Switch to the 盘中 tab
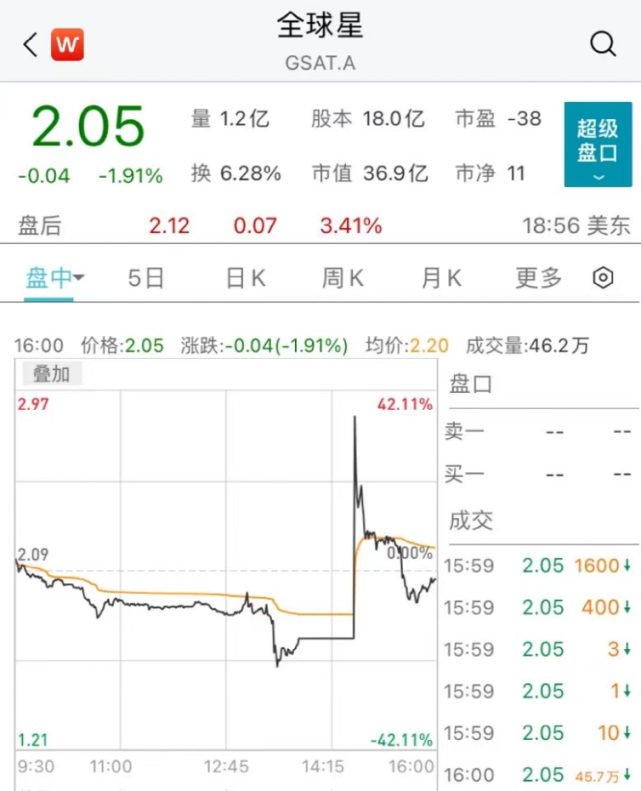This screenshot has width=641, height=791. coord(54,278)
